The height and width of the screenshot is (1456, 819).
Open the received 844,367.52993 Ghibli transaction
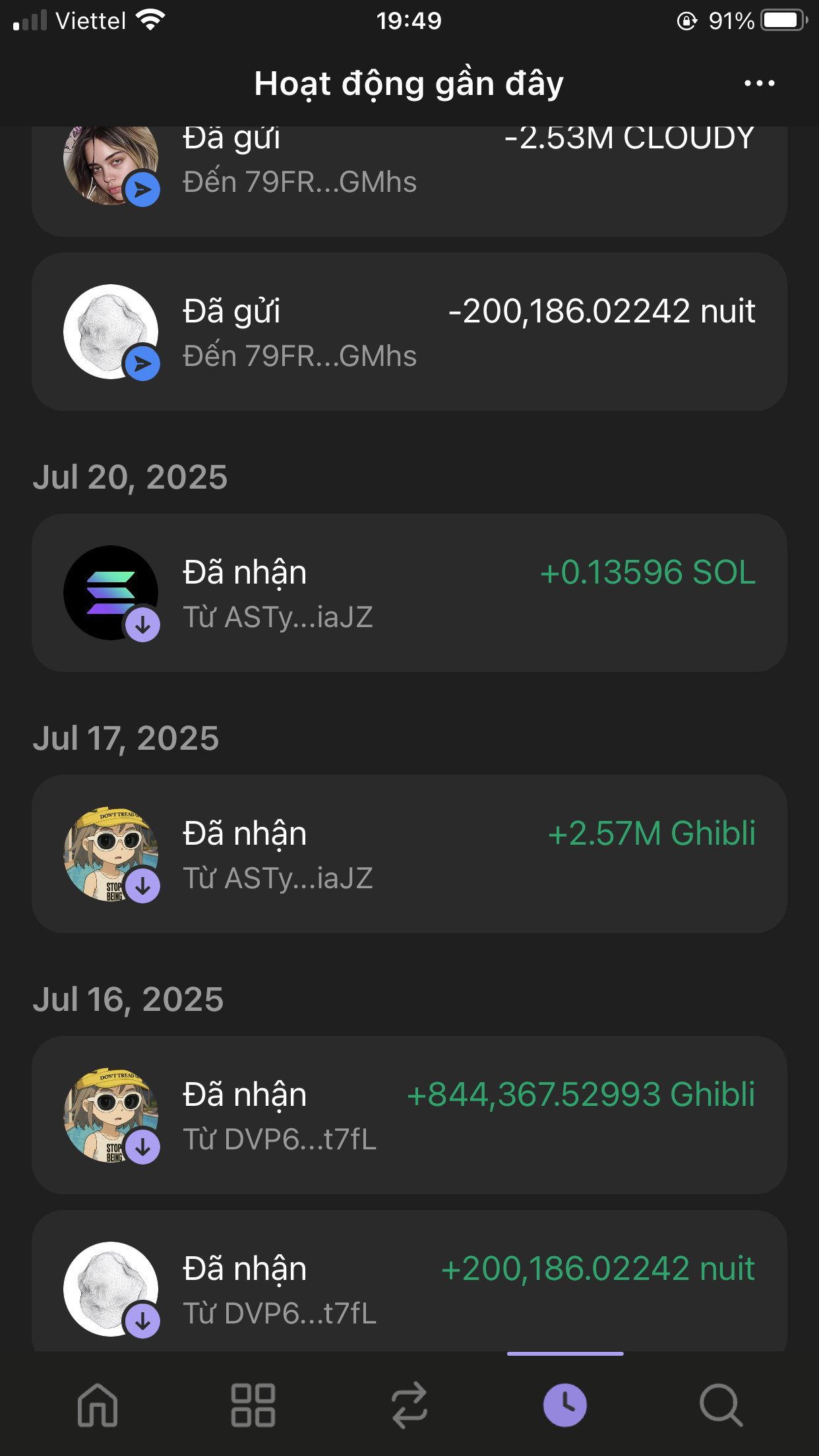coord(409,1115)
